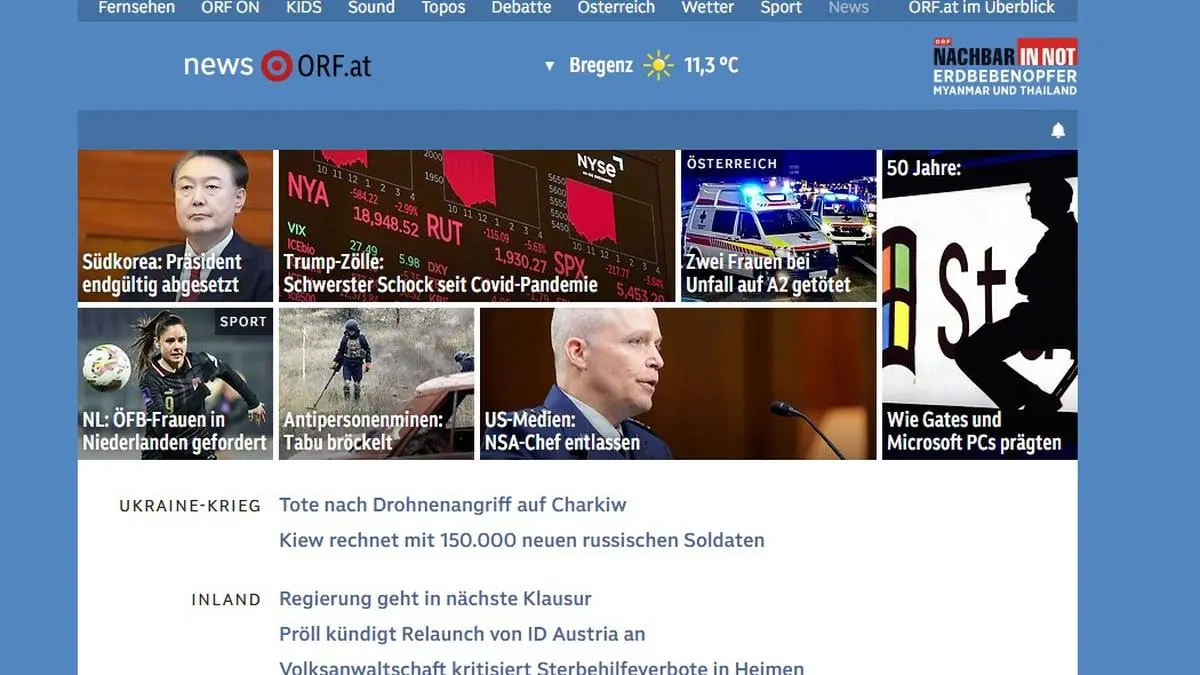The width and height of the screenshot is (1200, 675).
Task: Open Regierung geht in nächste Klausur
Action: (435, 599)
